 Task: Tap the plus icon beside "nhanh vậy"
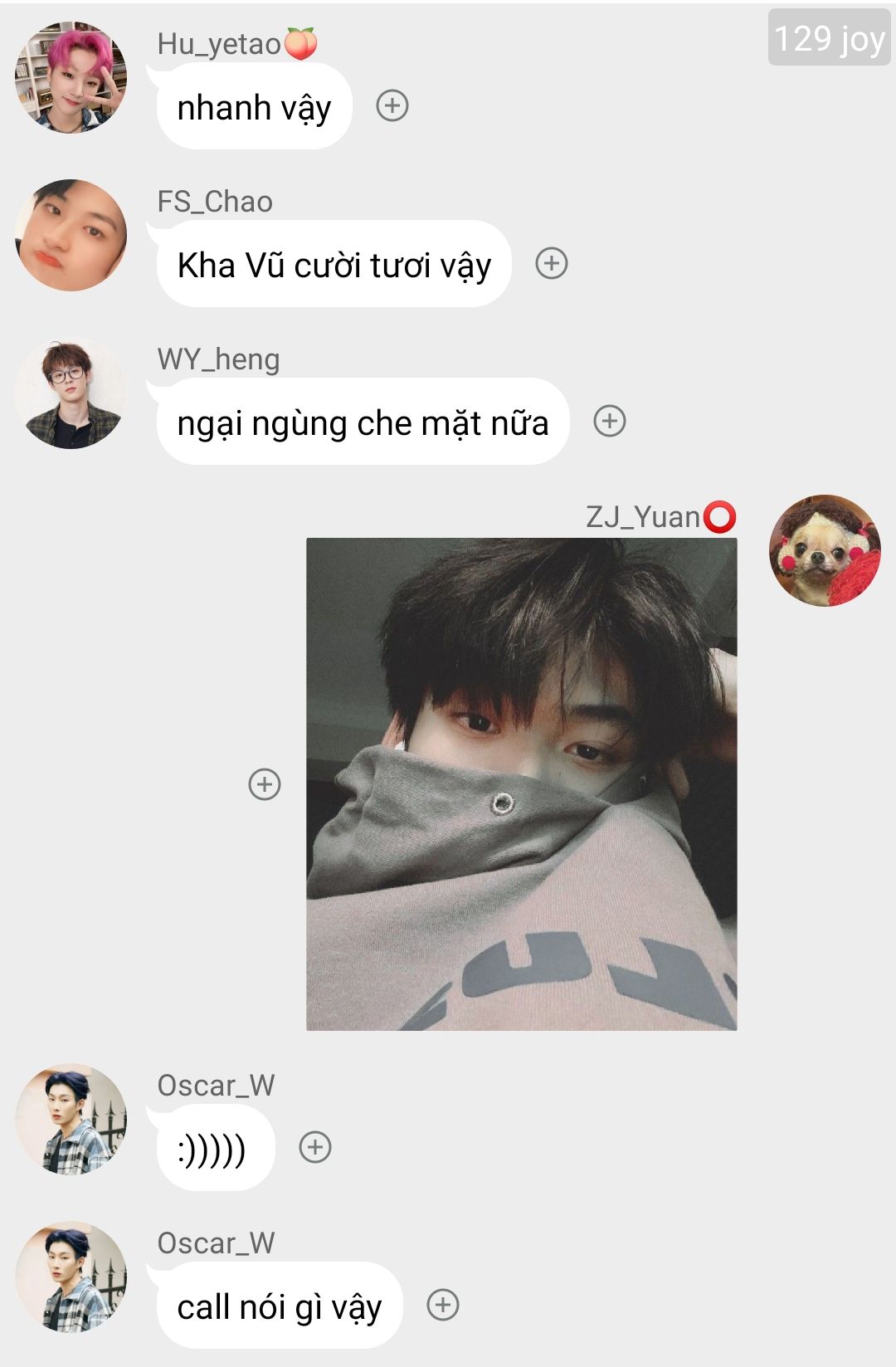point(392,106)
